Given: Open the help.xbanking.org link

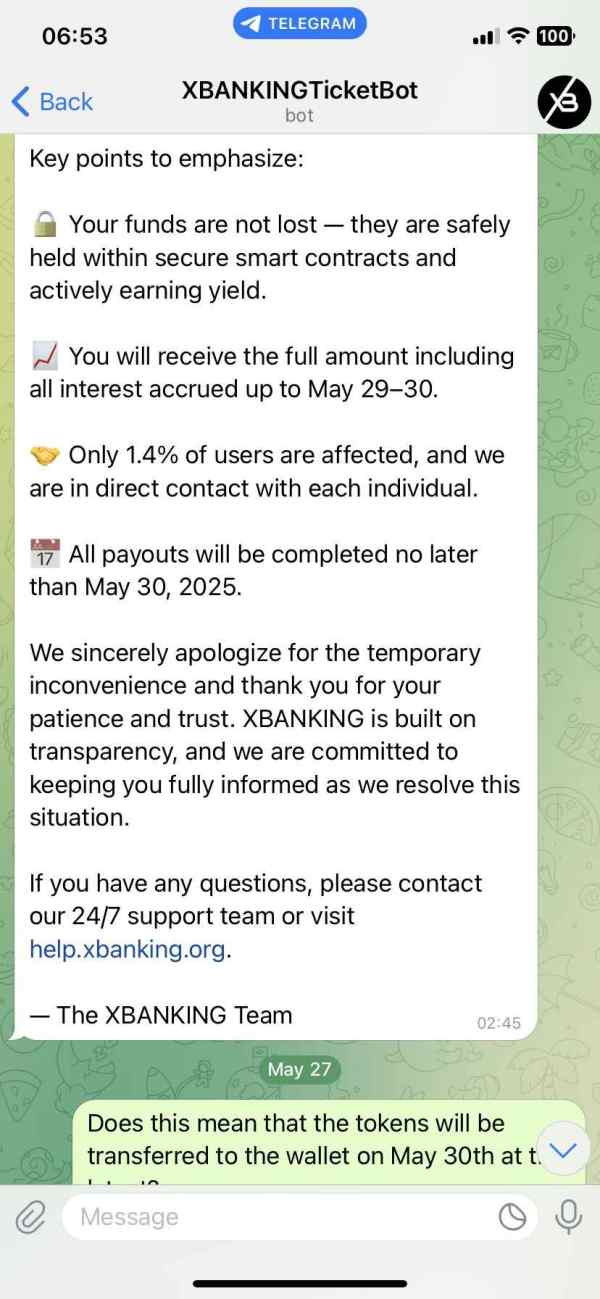Looking at the screenshot, I should (x=128, y=949).
